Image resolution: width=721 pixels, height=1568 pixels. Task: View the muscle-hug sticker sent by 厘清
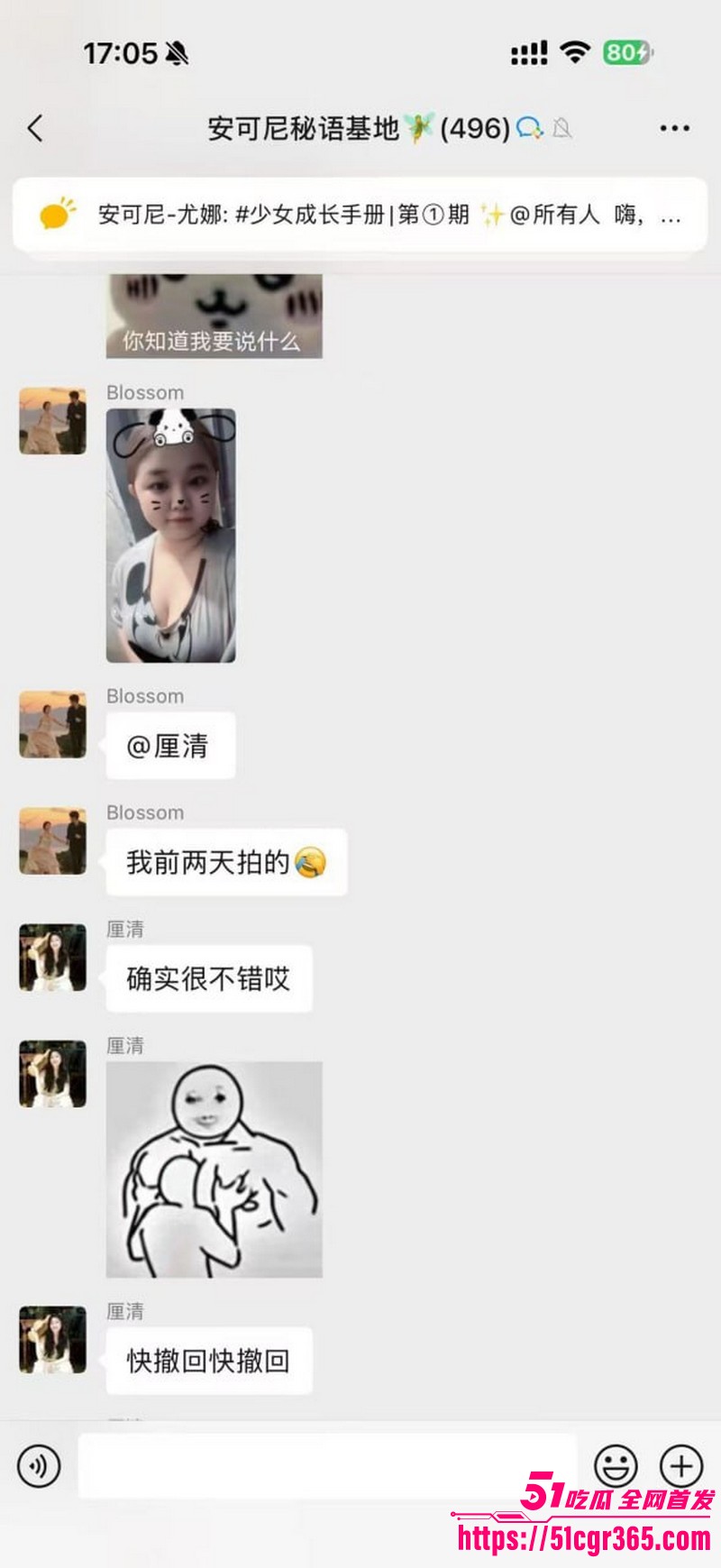214,1169
